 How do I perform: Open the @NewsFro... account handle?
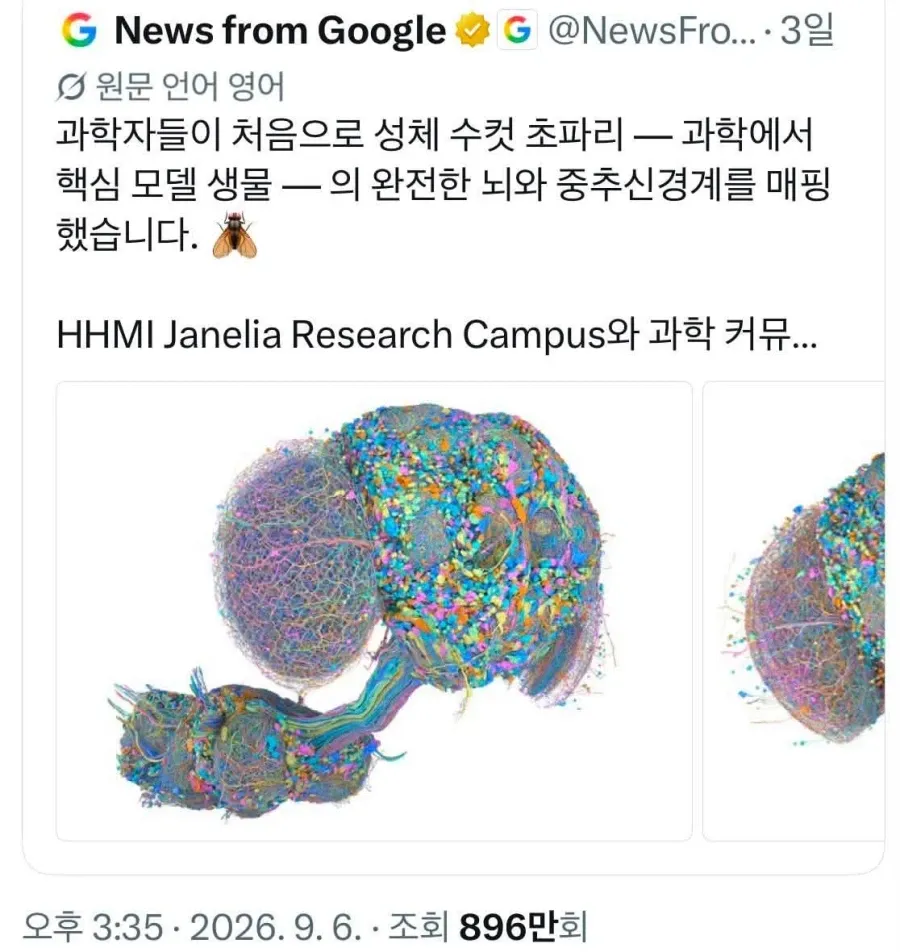click(x=652, y=30)
